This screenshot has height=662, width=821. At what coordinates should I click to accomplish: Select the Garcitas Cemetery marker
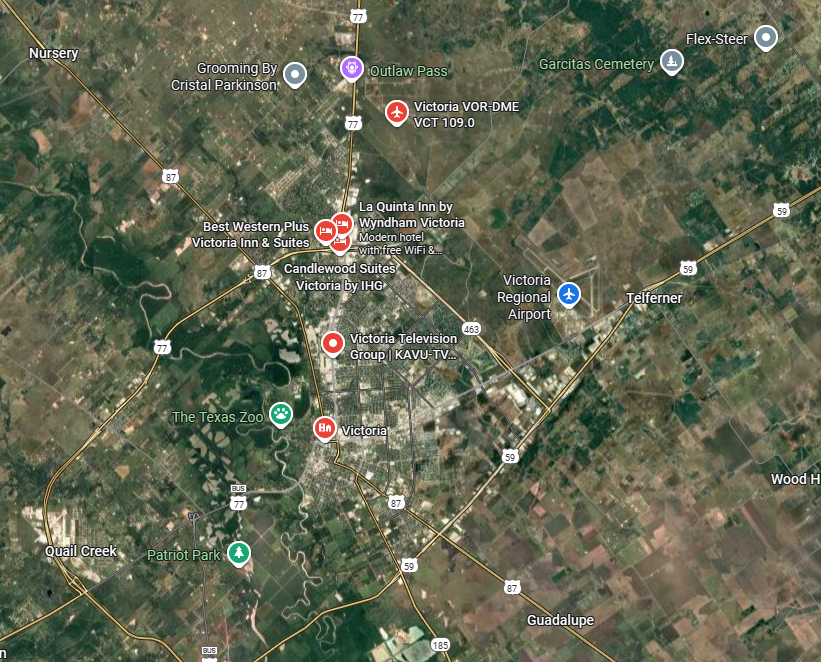(x=672, y=63)
